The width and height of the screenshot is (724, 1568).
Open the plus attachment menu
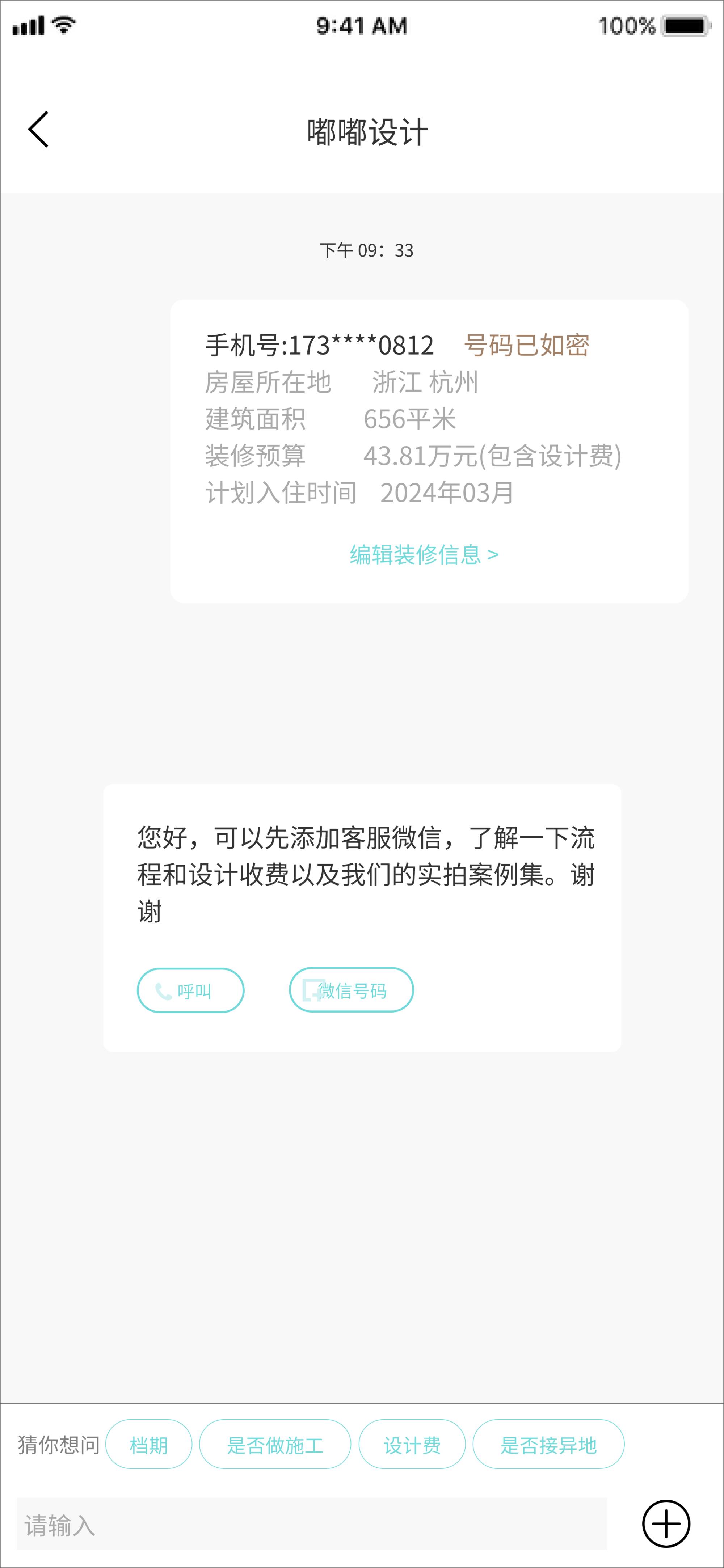pos(666,1523)
